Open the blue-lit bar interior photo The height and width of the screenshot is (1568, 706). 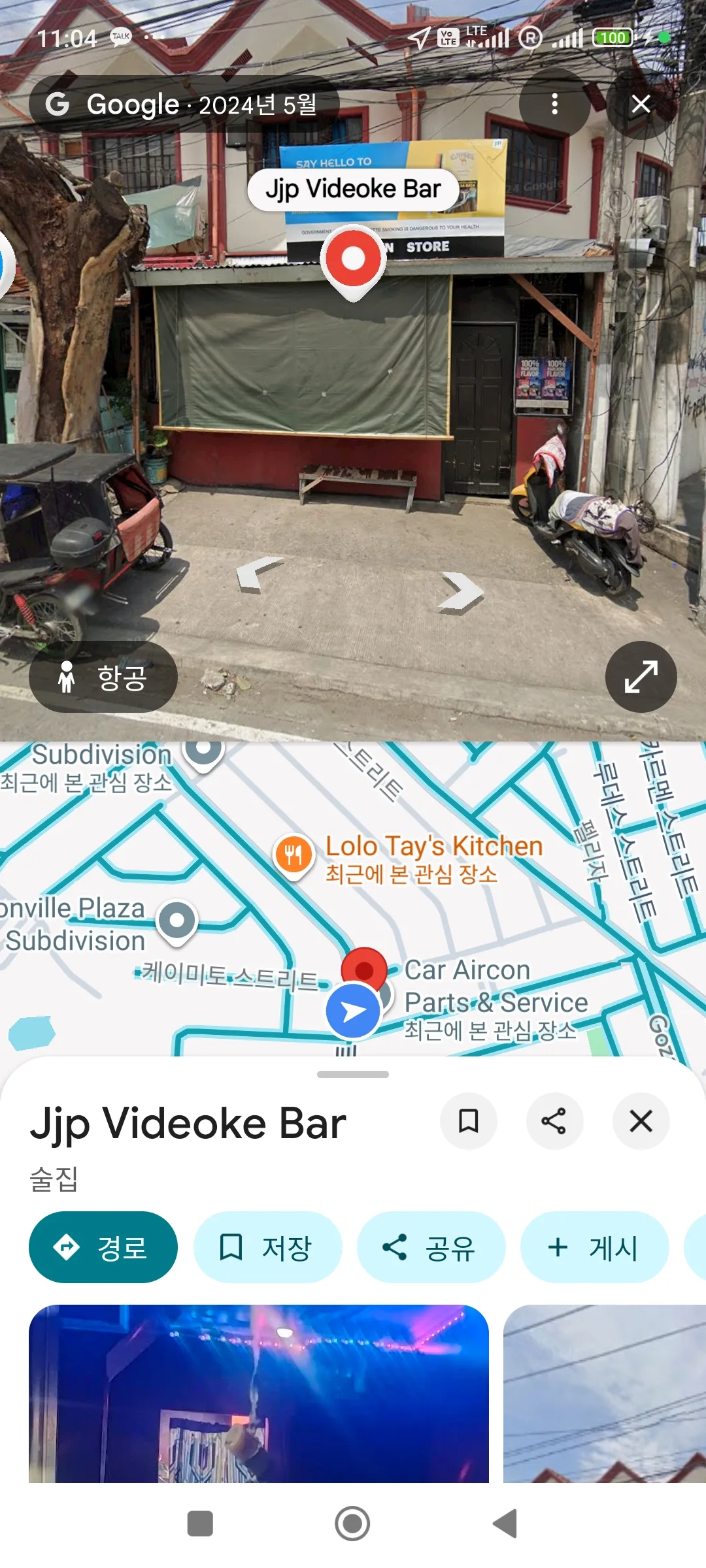click(x=259, y=1394)
